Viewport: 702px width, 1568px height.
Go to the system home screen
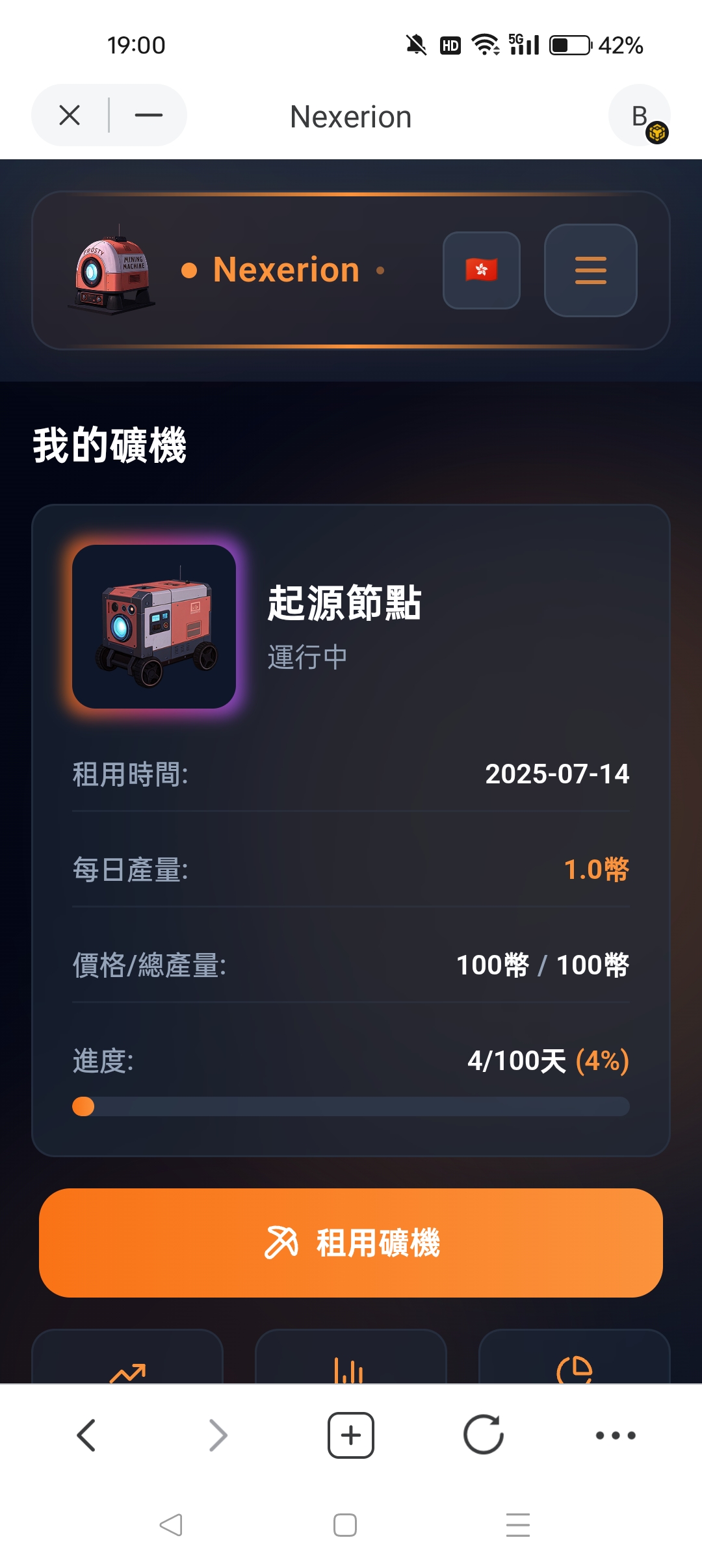click(344, 1524)
